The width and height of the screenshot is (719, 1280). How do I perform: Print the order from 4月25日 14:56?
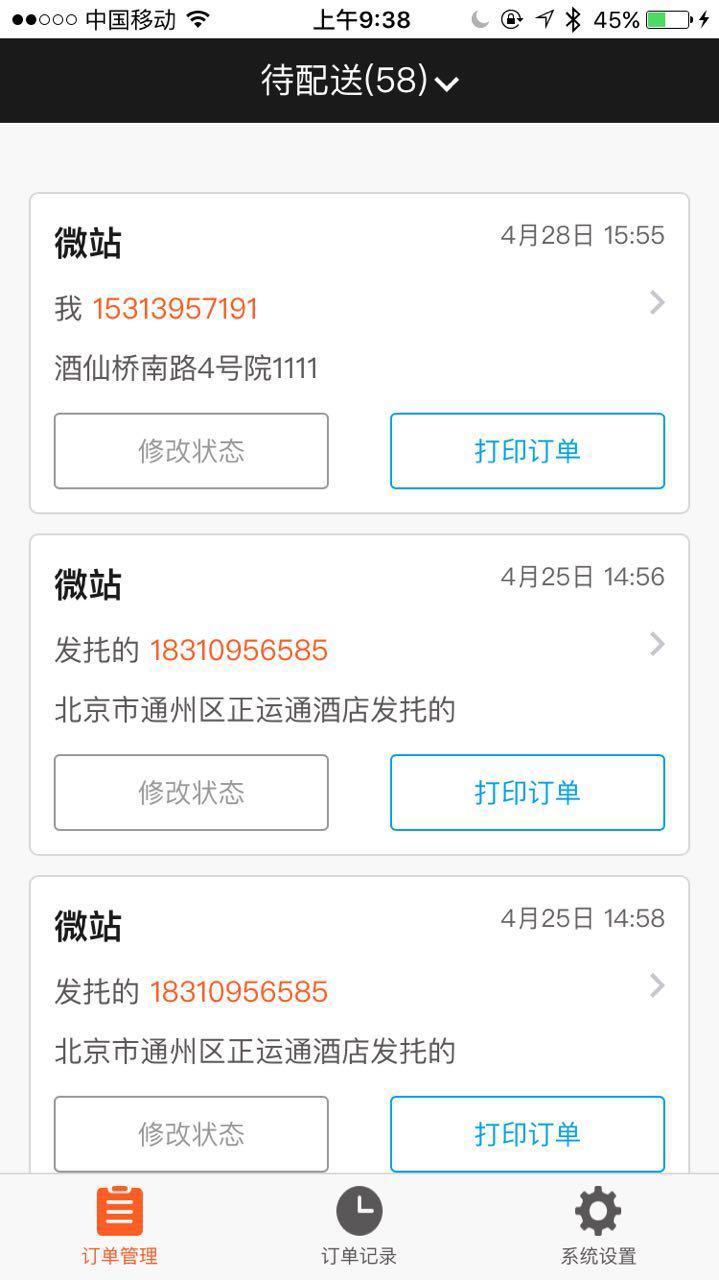coord(527,792)
